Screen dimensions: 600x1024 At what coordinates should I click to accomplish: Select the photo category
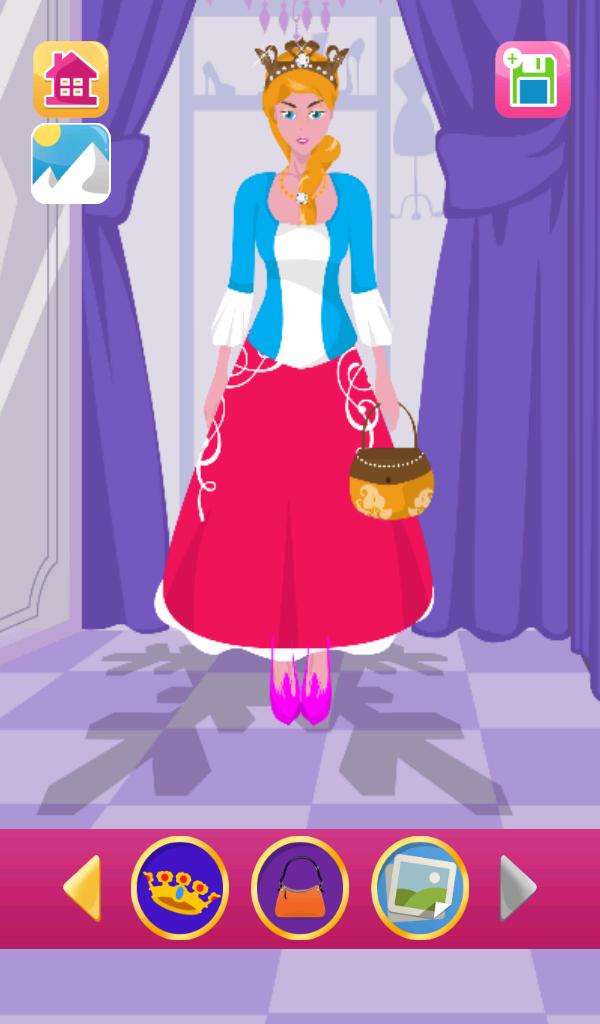click(420, 887)
